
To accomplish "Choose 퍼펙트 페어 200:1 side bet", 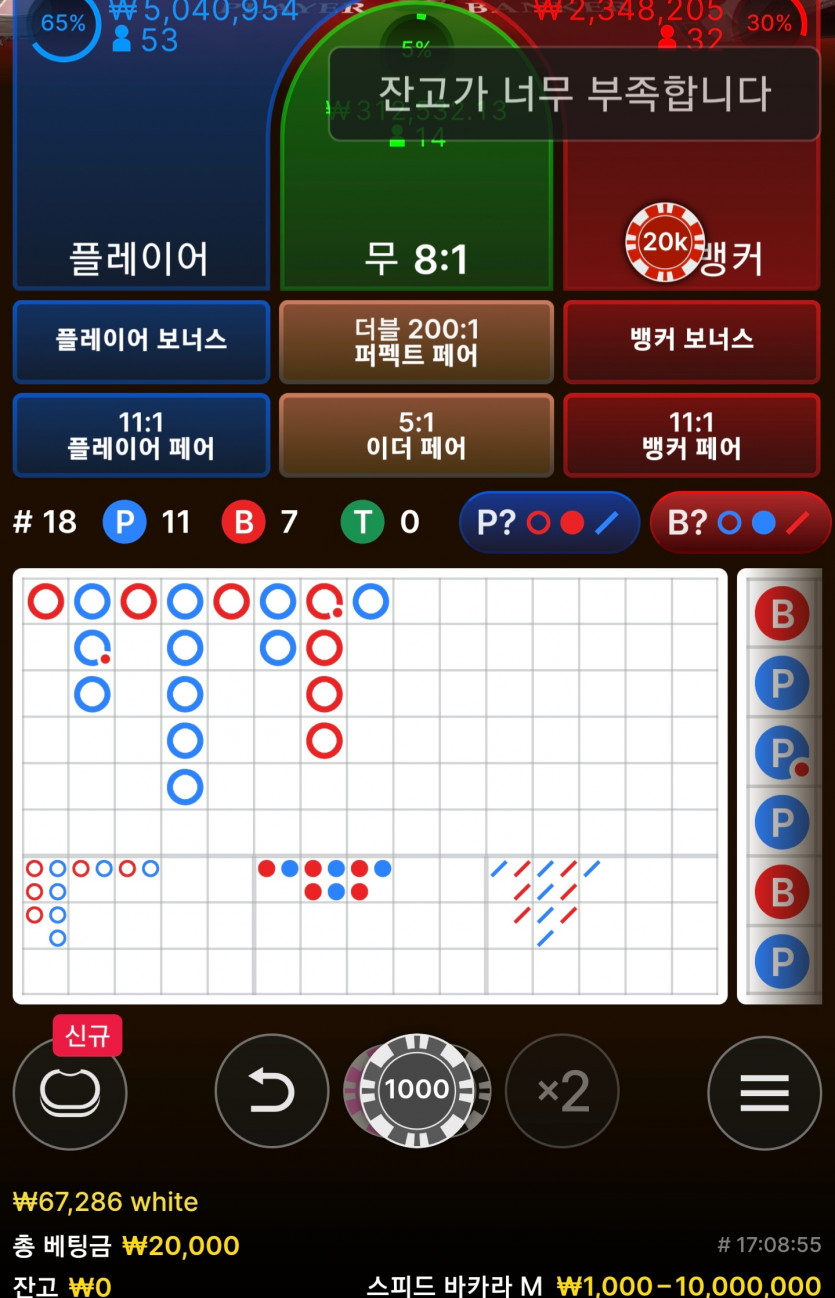I will [x=416, y=340].
